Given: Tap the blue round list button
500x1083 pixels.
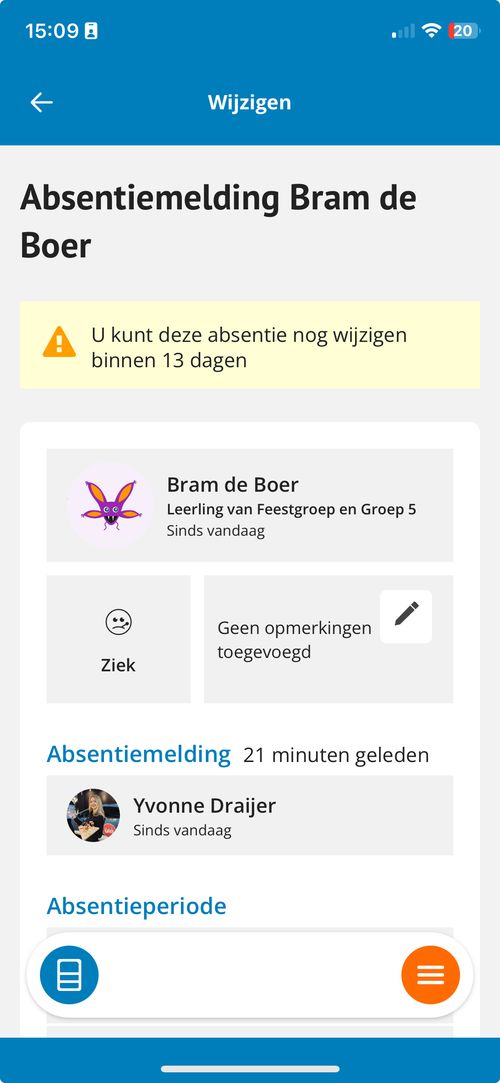Looking at the screenshot, I should tap(69, 975).
